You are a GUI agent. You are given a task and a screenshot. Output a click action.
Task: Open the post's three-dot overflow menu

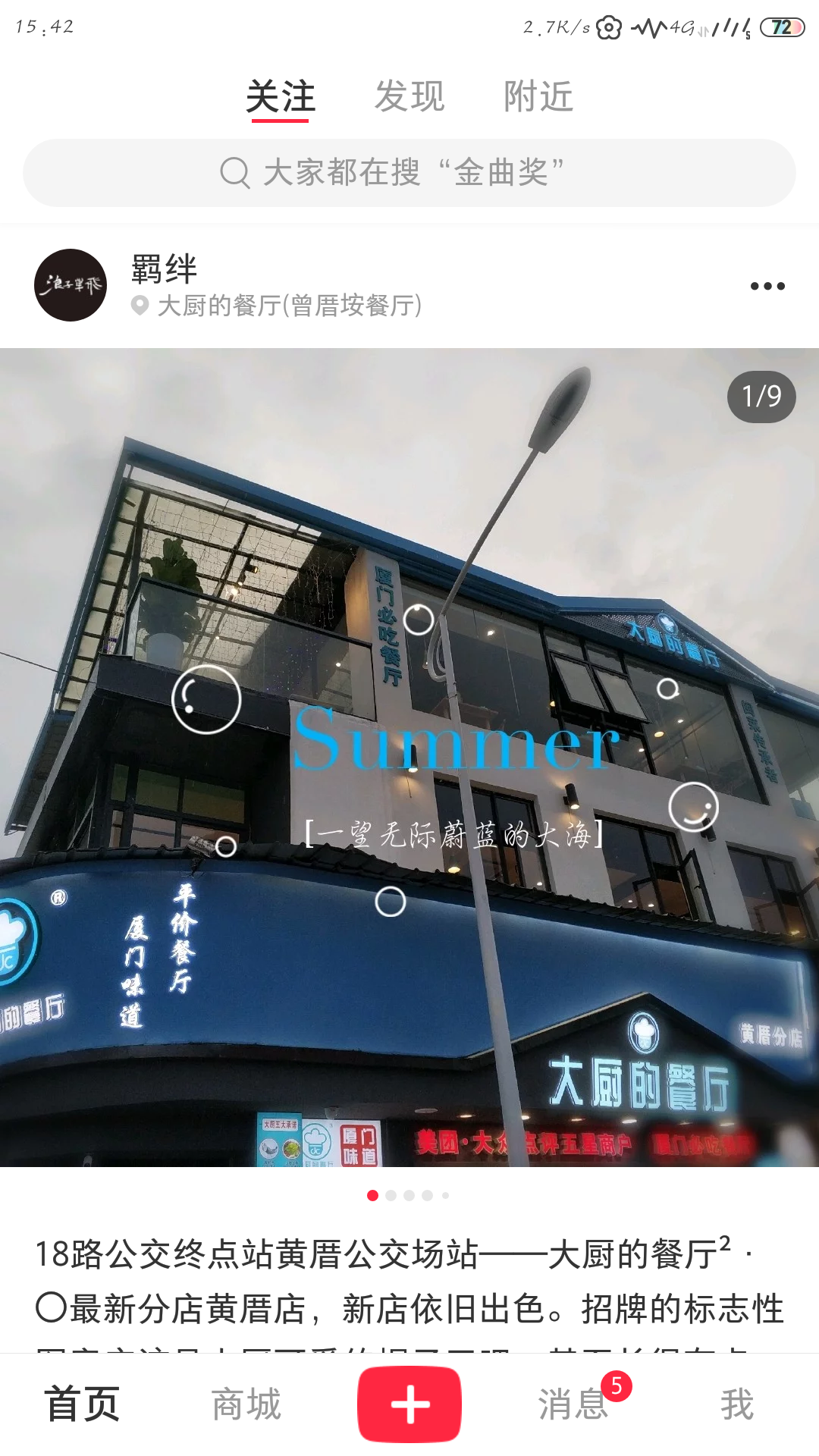click(767, 286)
